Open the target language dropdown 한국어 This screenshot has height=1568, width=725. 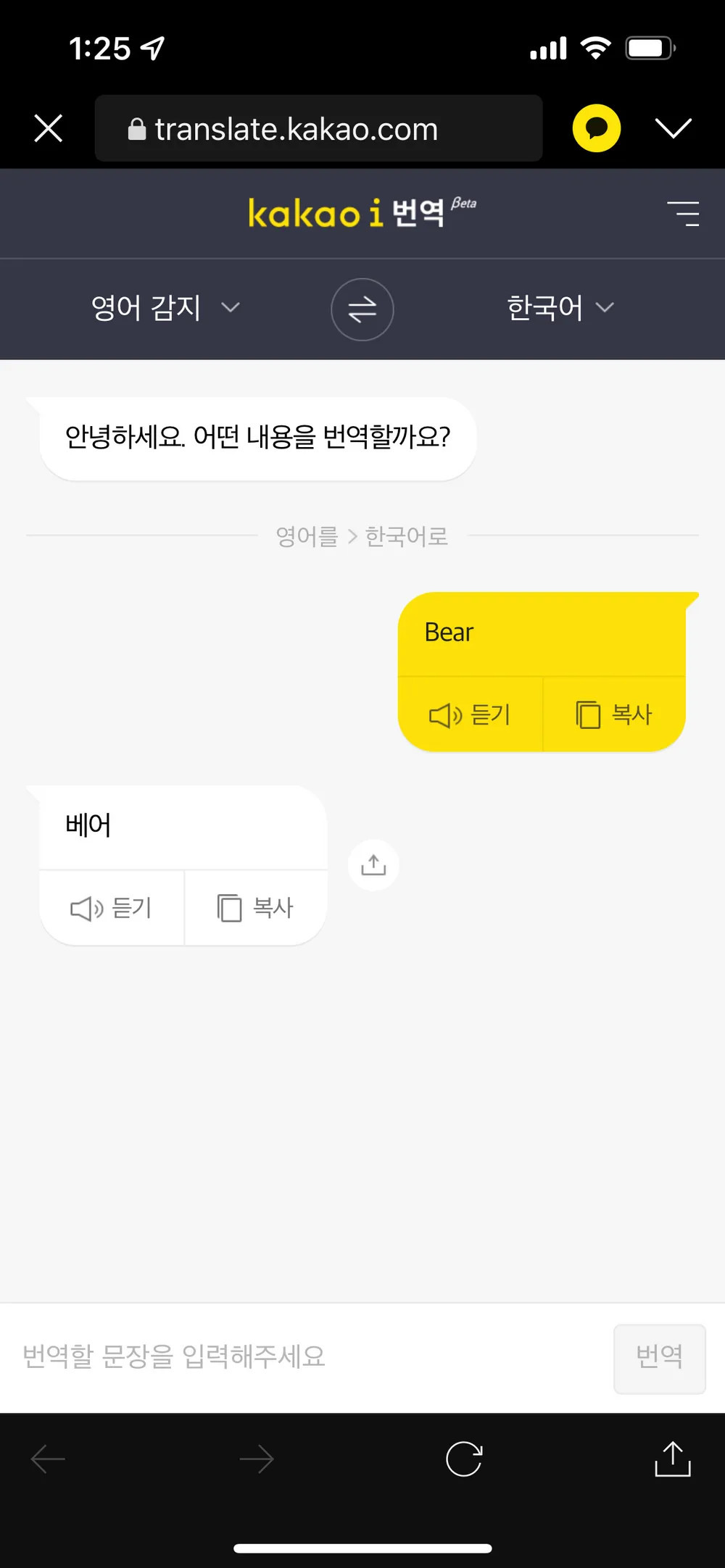click(x=560, y=309)
